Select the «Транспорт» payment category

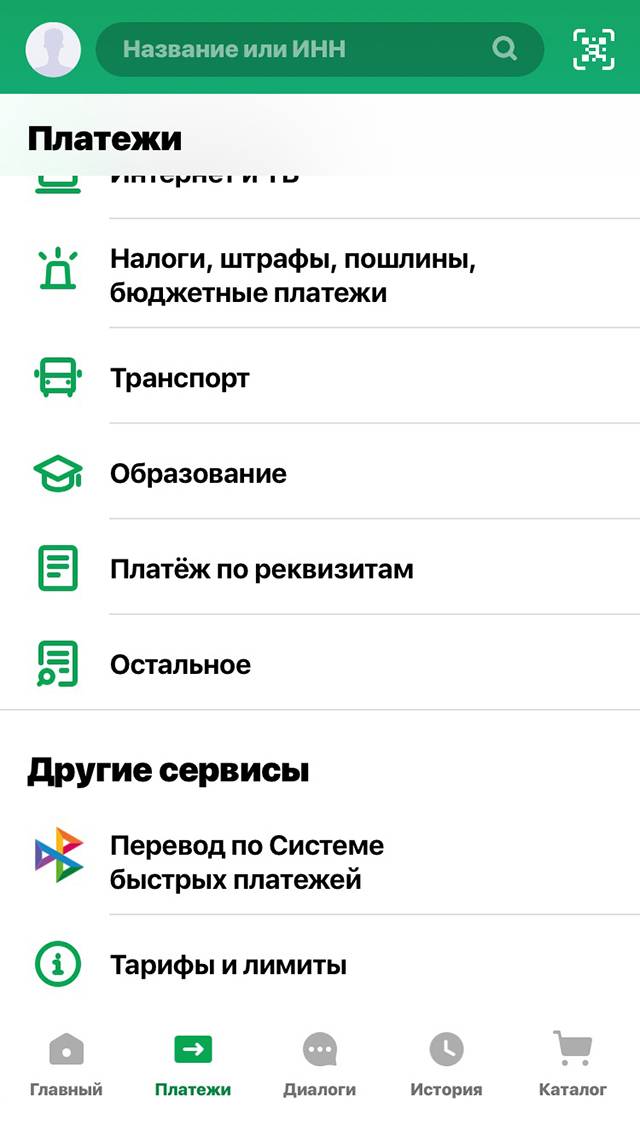180,379
